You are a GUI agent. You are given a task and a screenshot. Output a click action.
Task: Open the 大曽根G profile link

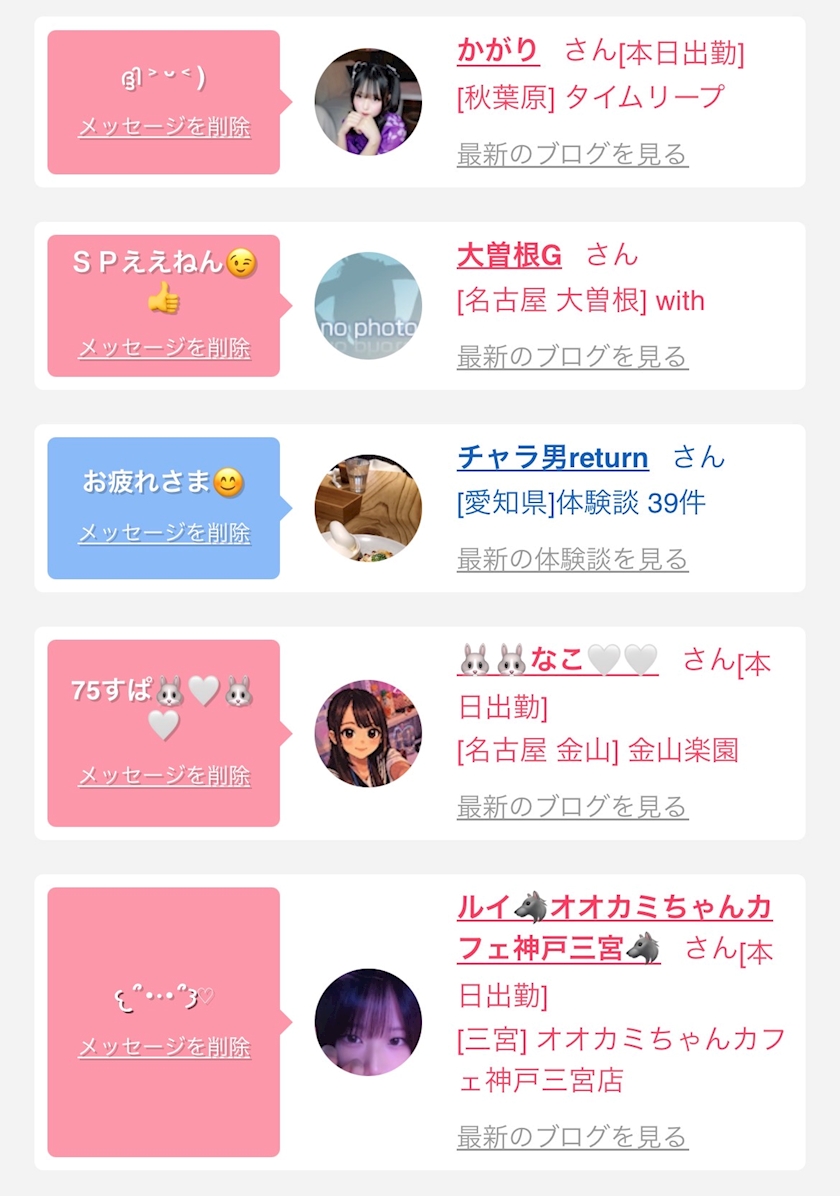(x=509, y=256)
